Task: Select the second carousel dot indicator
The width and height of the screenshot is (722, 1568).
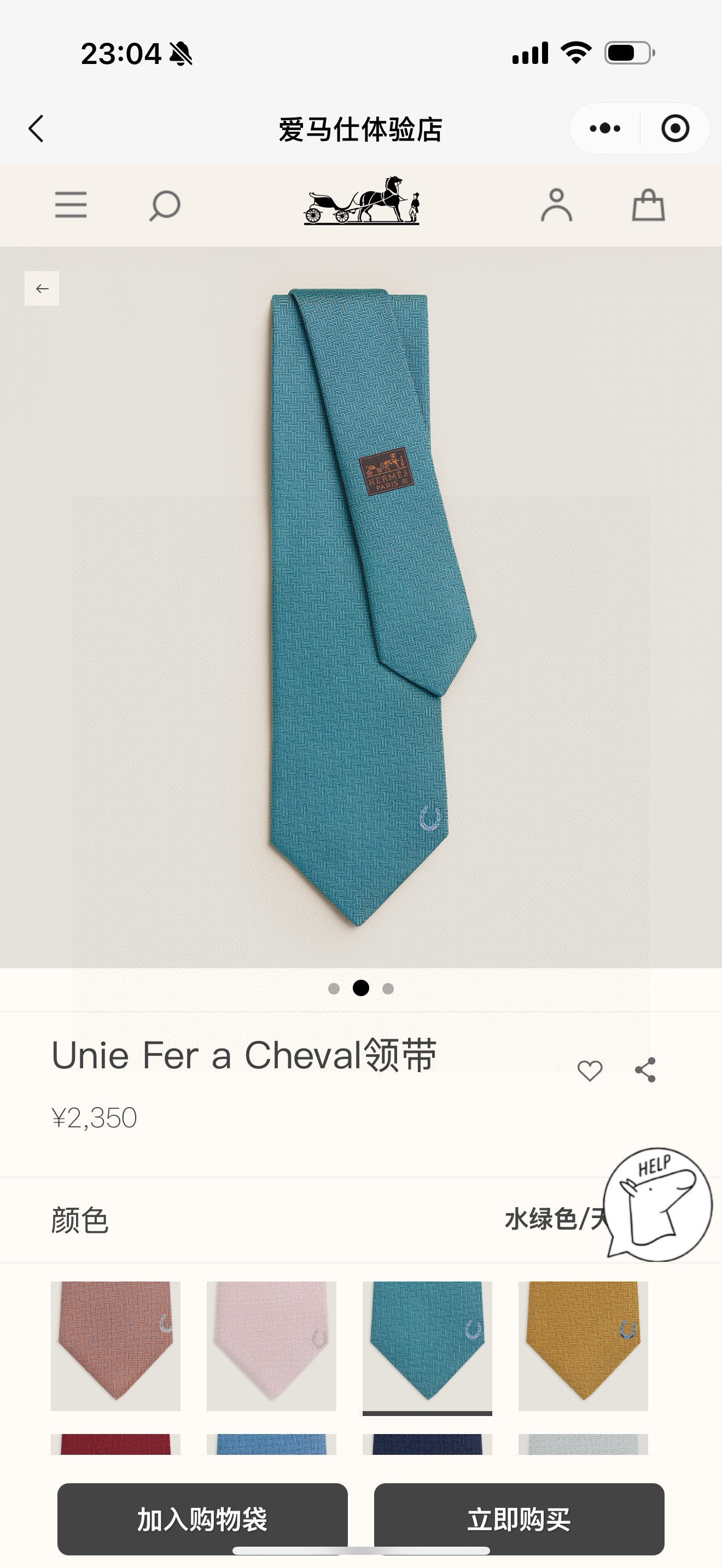Action: (361, 988)
